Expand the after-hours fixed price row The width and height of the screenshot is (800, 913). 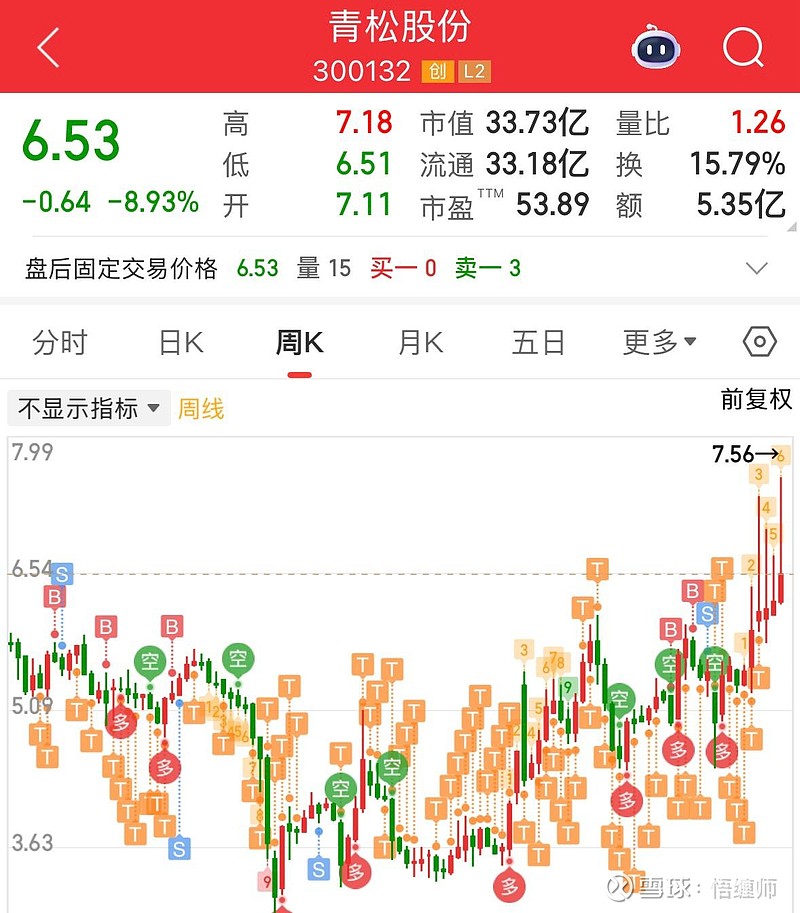click(x=757, y=268)
